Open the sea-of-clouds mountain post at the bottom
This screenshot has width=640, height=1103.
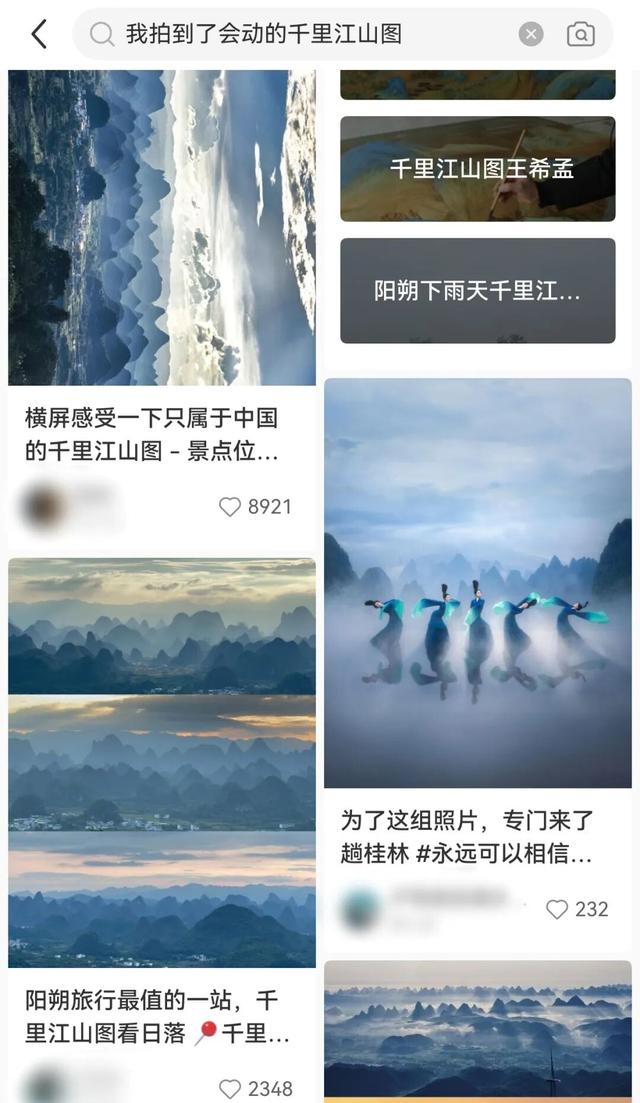pyautogui.click(x=478, y=1030)
